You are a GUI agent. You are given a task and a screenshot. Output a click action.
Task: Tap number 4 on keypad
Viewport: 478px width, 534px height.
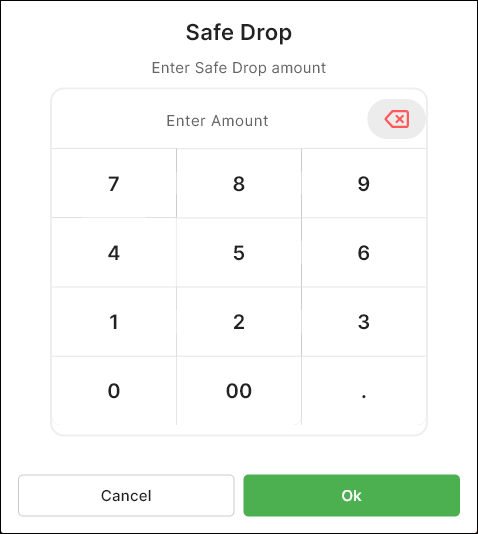pos(114,253)
